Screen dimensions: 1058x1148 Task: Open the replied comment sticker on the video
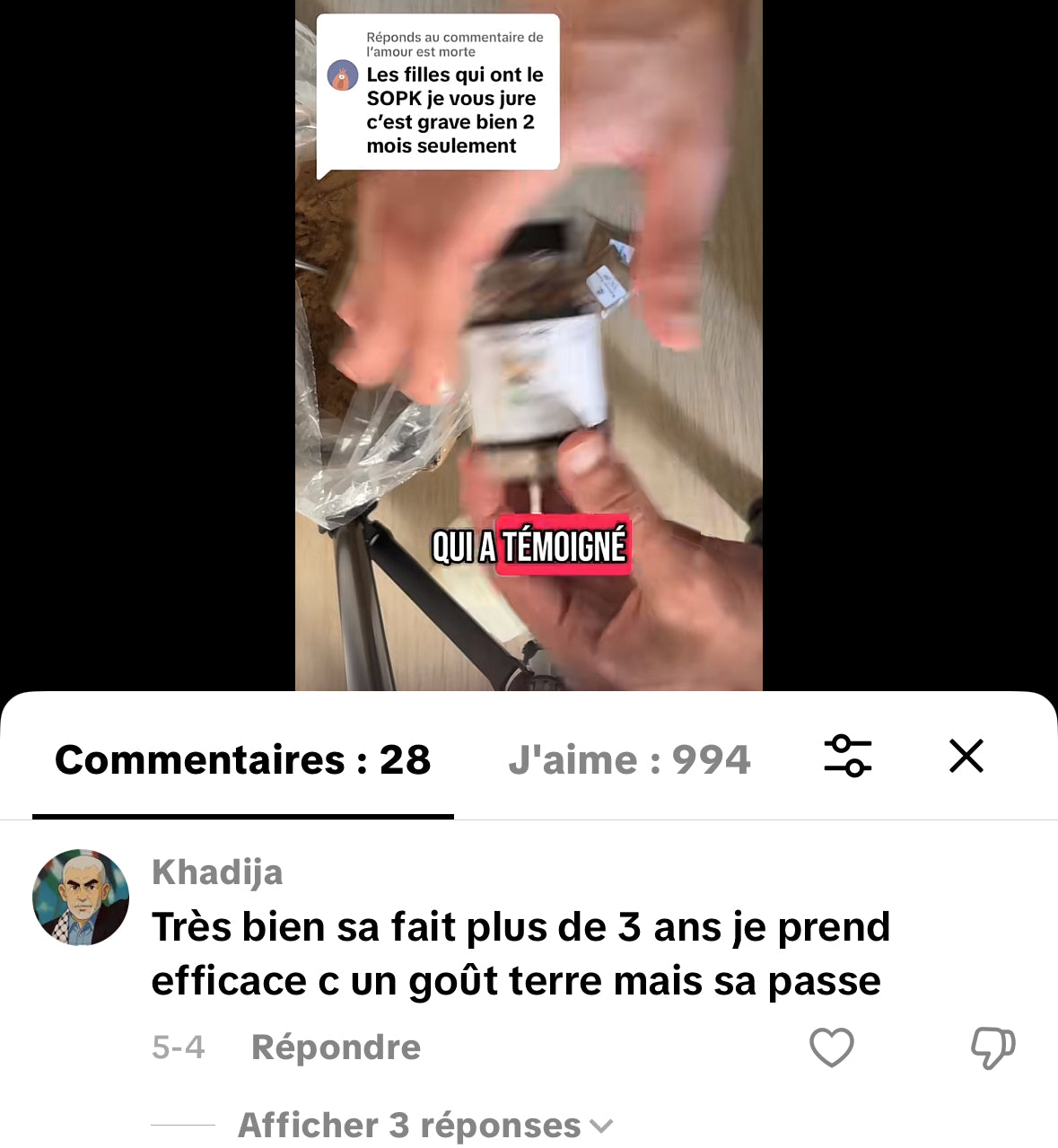coord(440,92)
